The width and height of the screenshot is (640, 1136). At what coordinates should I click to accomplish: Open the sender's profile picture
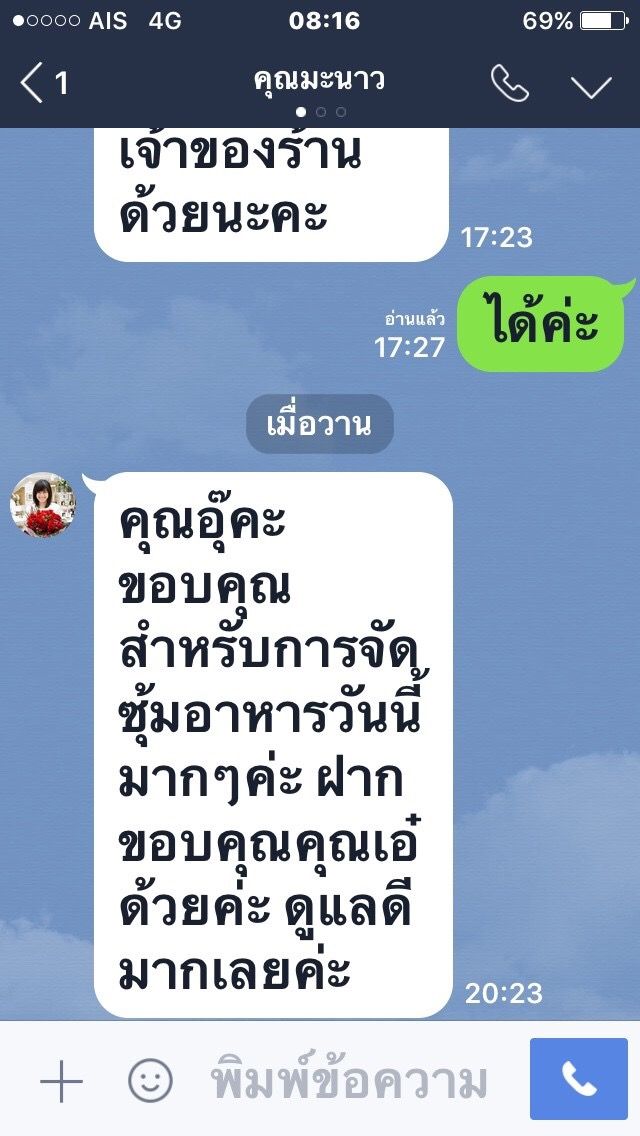click(x=43, y=505)
